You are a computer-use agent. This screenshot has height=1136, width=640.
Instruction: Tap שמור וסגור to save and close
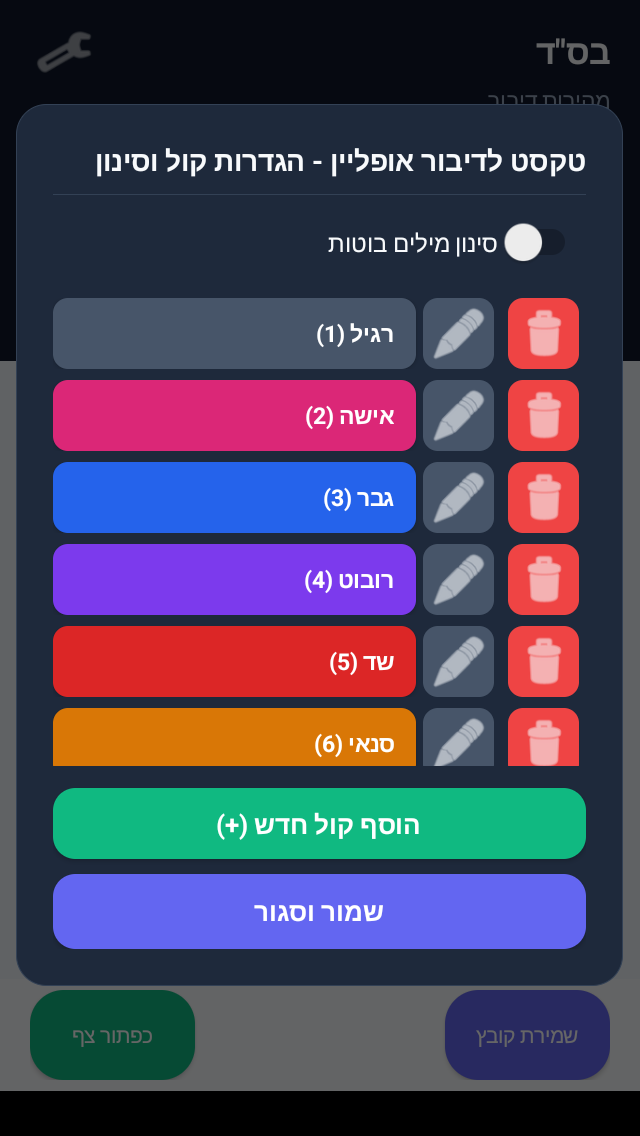click(319, 911)
